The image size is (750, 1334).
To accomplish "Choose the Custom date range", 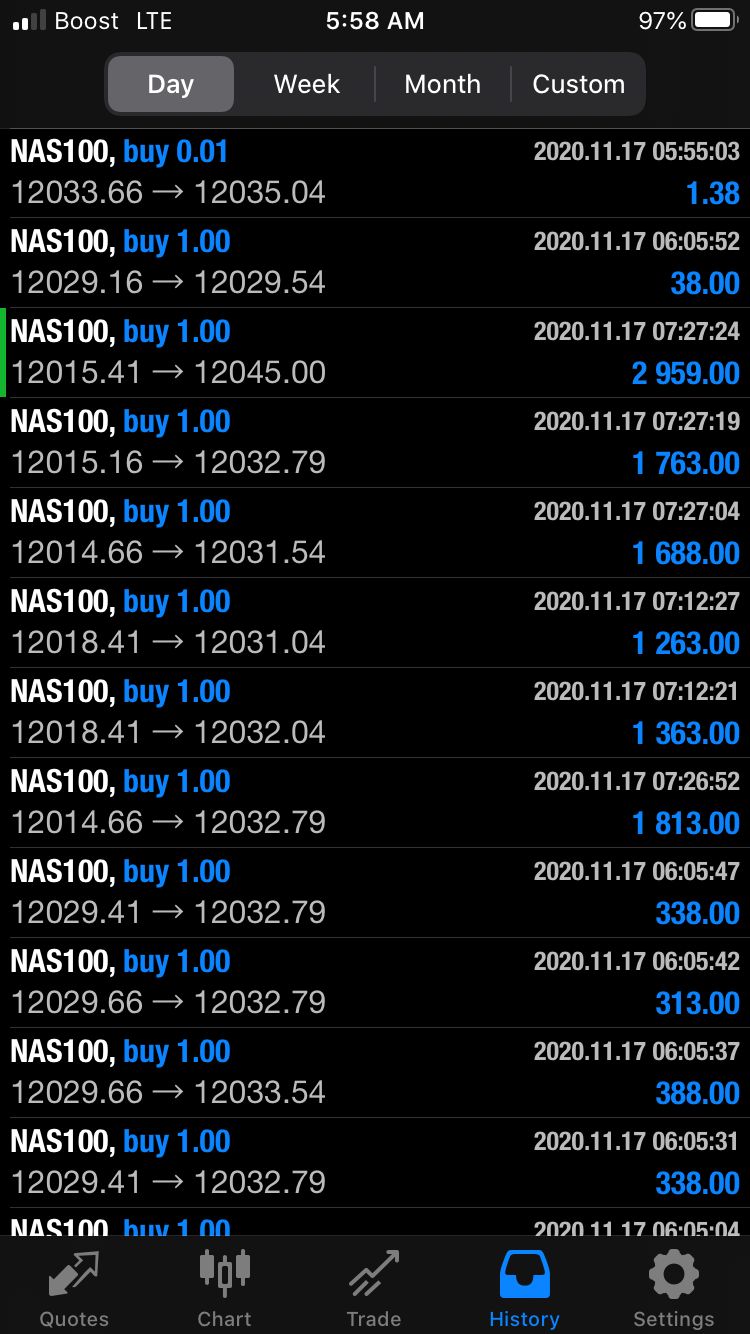I will click(x=579, y=84).
